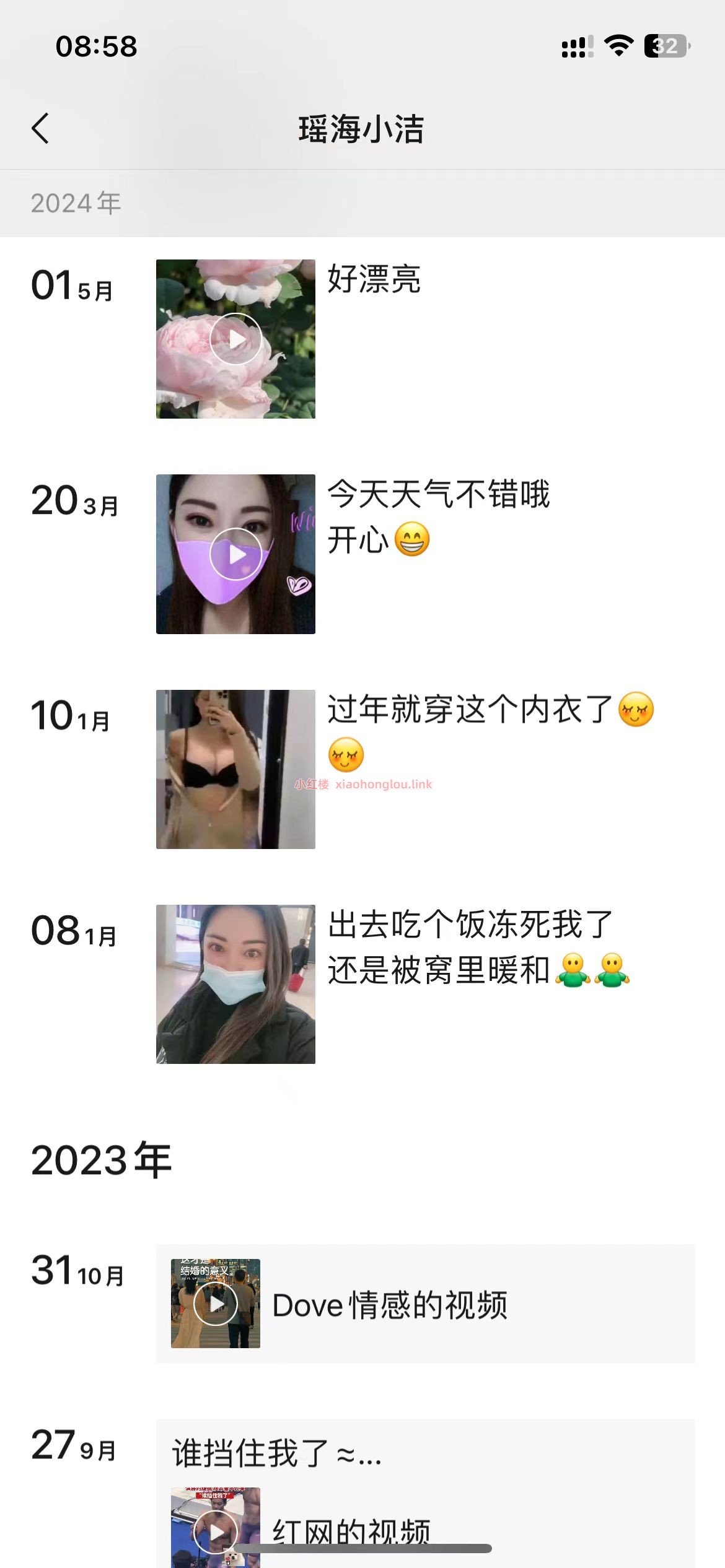The image size is (725, 1568).
Task: Go back using the top-left arrow
Action: pyautogui.click(x=41, y=129)
